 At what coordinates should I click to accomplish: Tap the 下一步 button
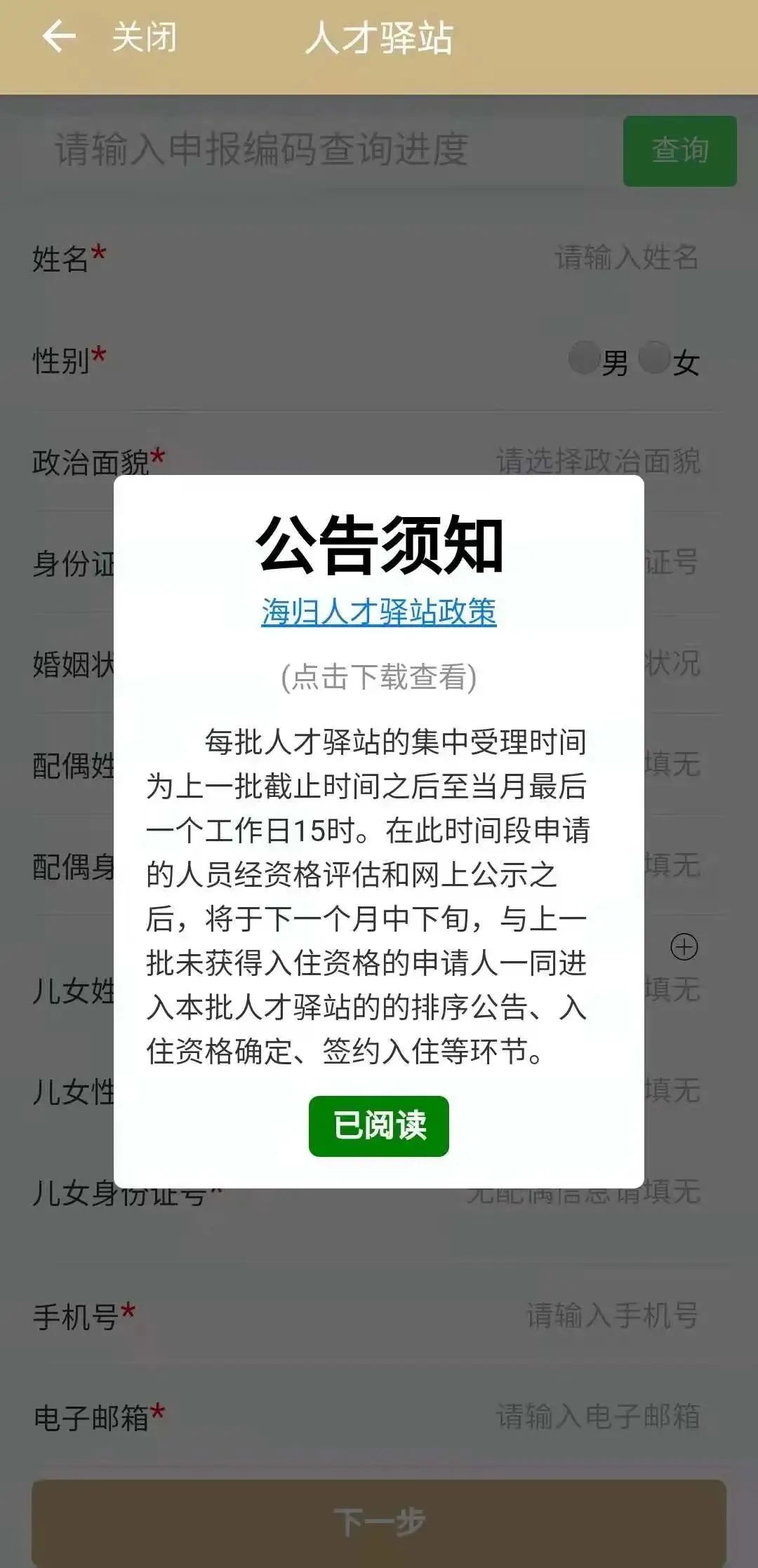(378, 1521)
